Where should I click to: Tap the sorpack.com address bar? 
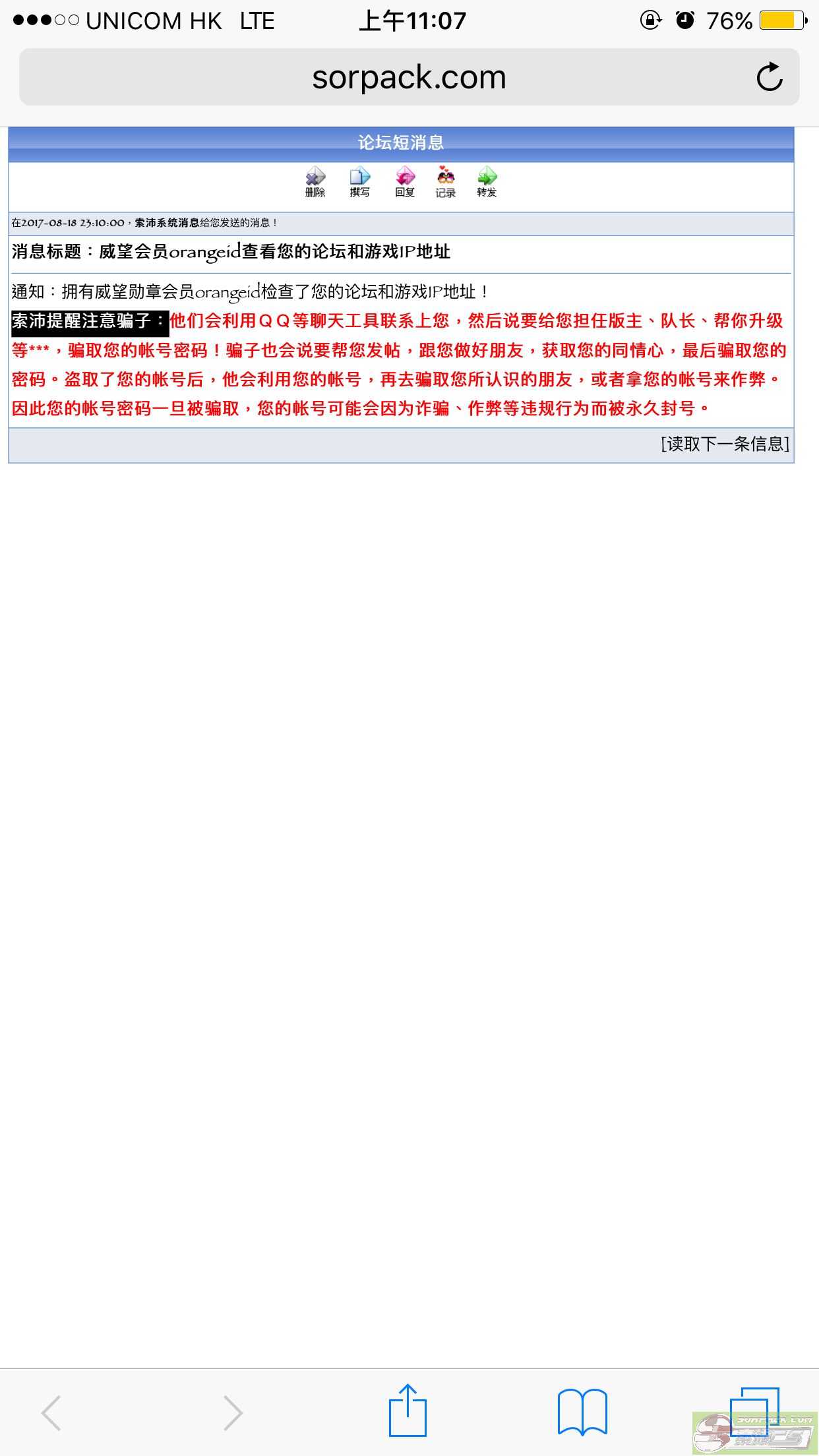click(x=409, y=77)
